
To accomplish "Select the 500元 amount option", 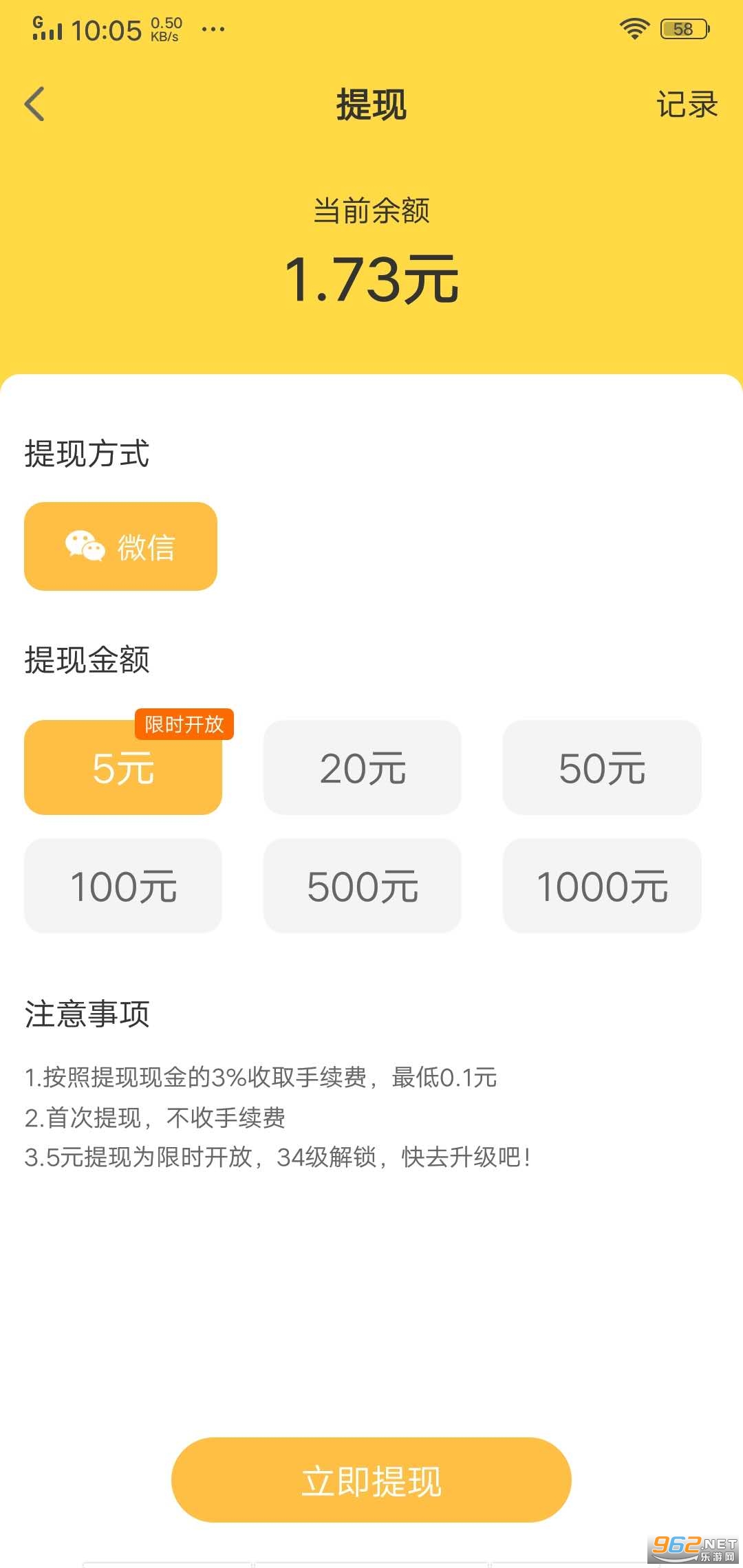I will click(x=363, y=886).
